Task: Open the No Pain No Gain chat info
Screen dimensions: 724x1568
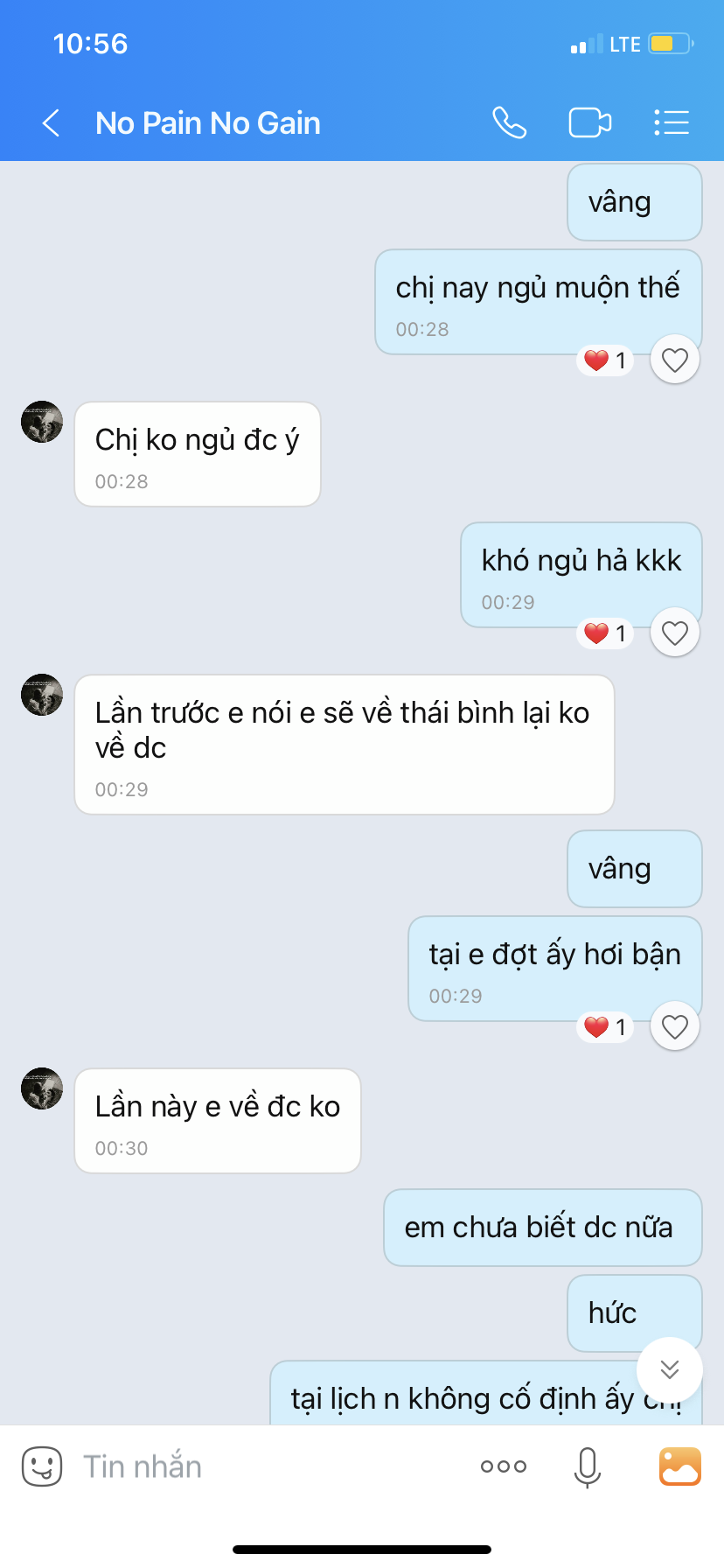Action: pos(208,123)
